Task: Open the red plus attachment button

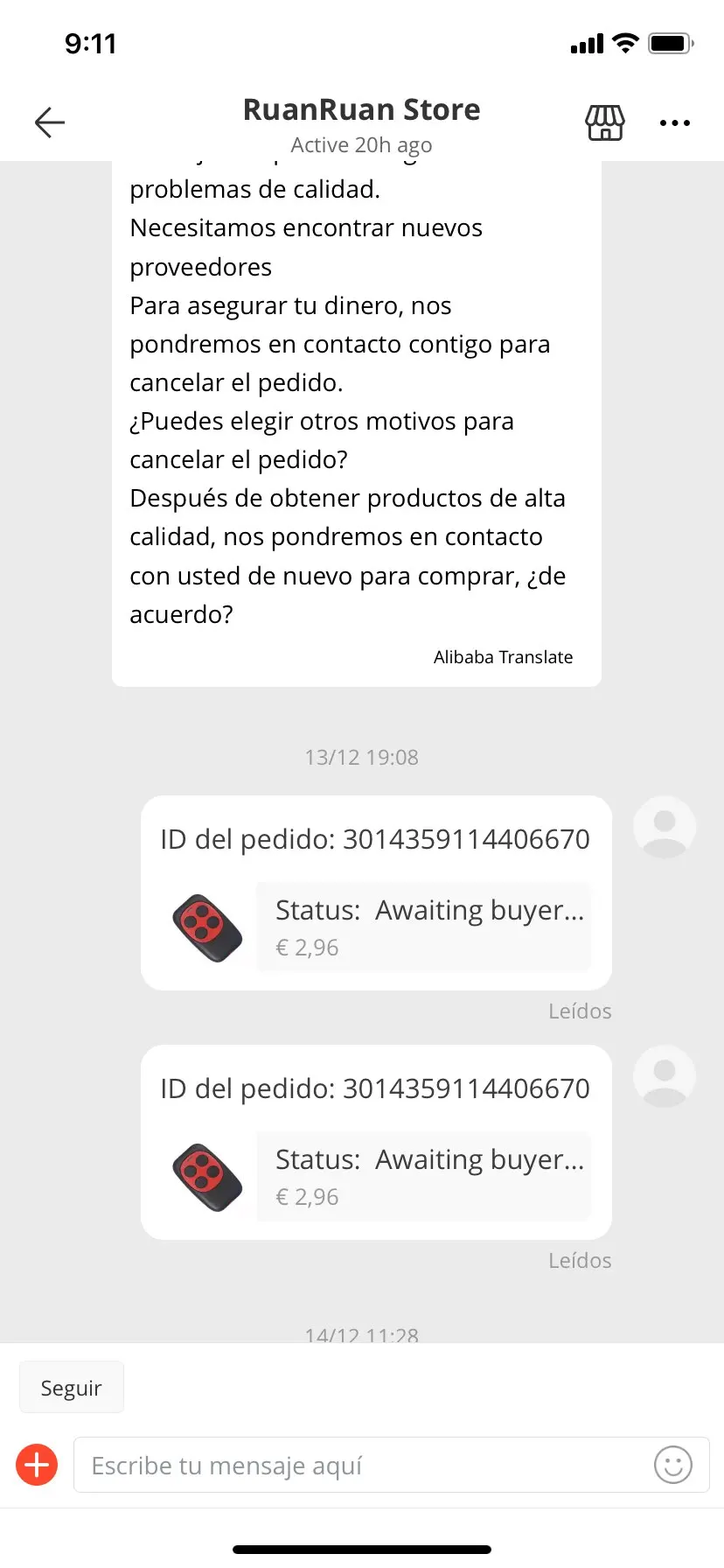Action: click(37, 1465)
